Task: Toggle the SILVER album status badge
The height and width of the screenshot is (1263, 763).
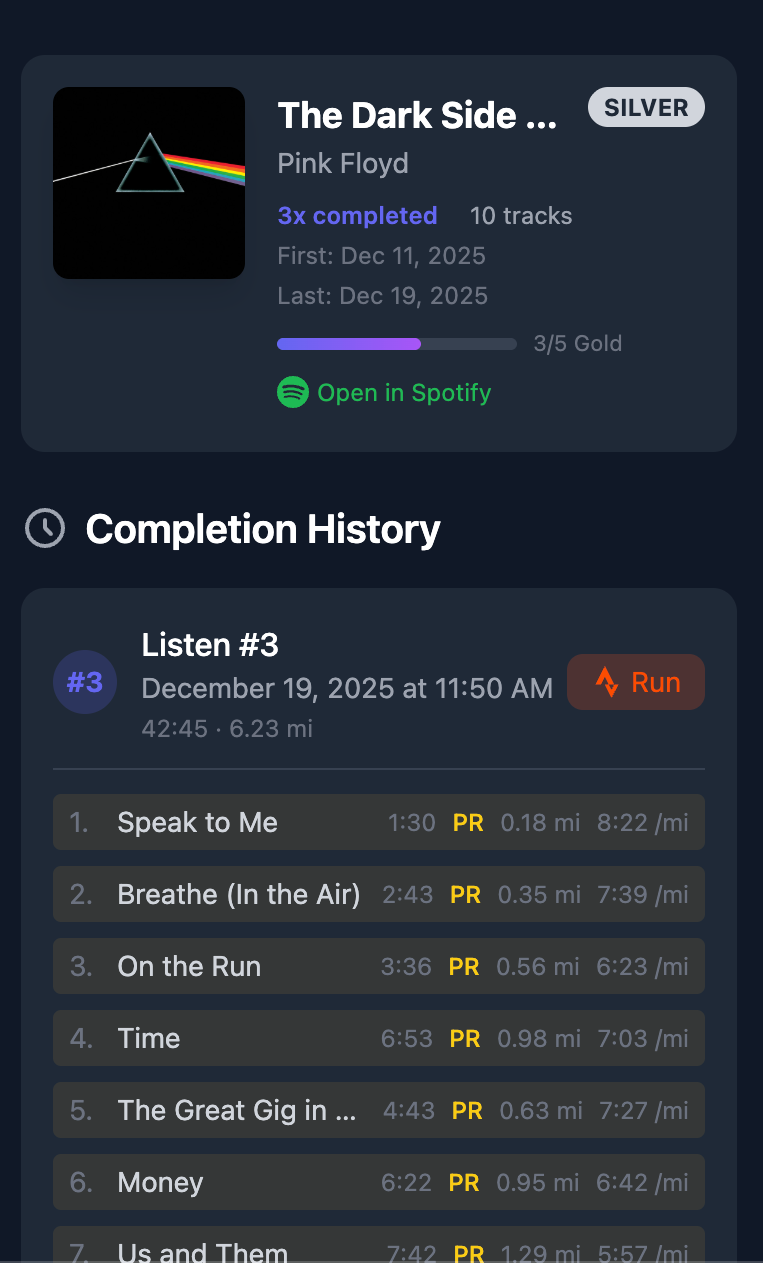Action: [x=645, y=107]
